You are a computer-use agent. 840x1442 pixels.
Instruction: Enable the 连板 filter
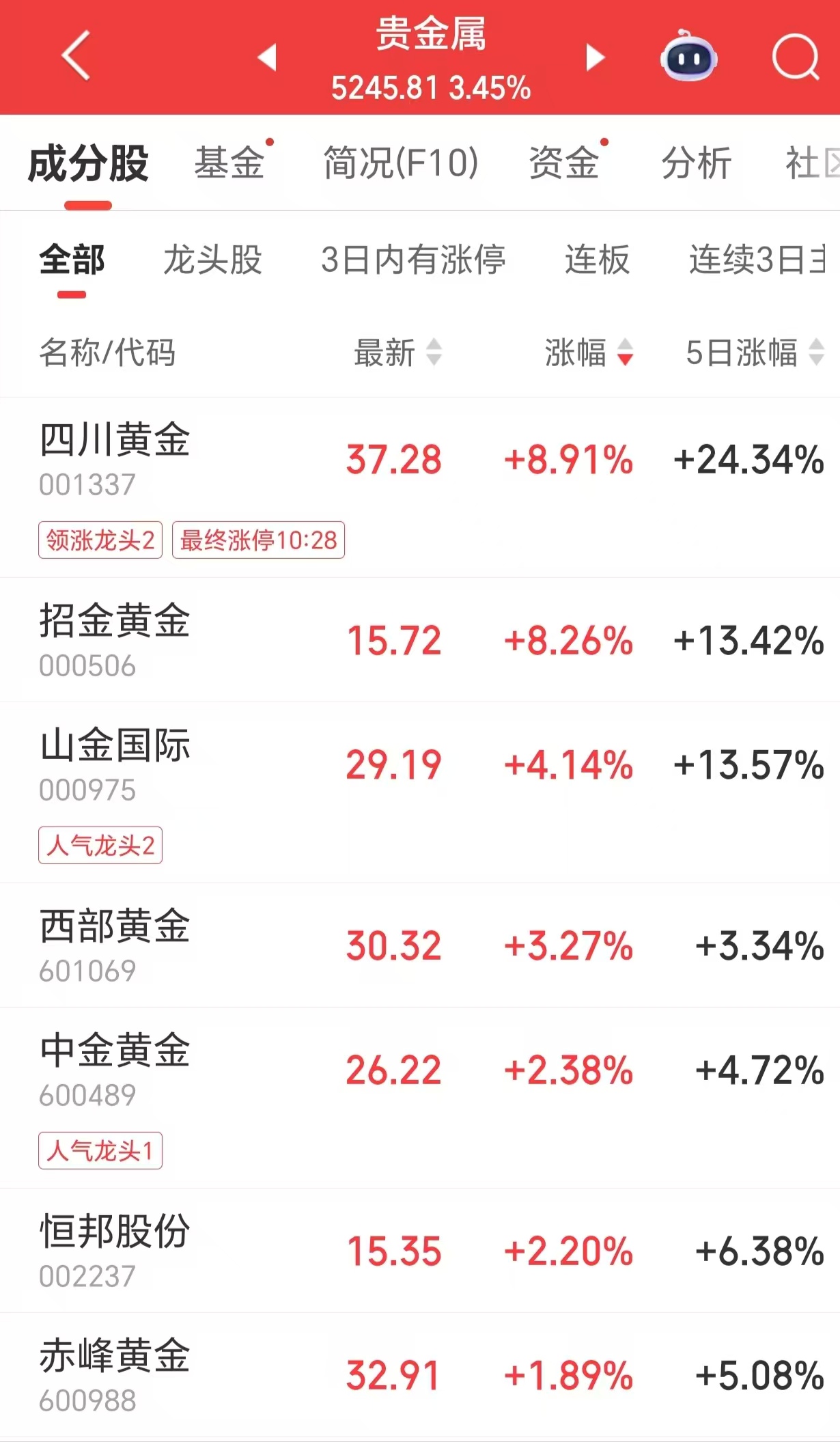point(596,260)
